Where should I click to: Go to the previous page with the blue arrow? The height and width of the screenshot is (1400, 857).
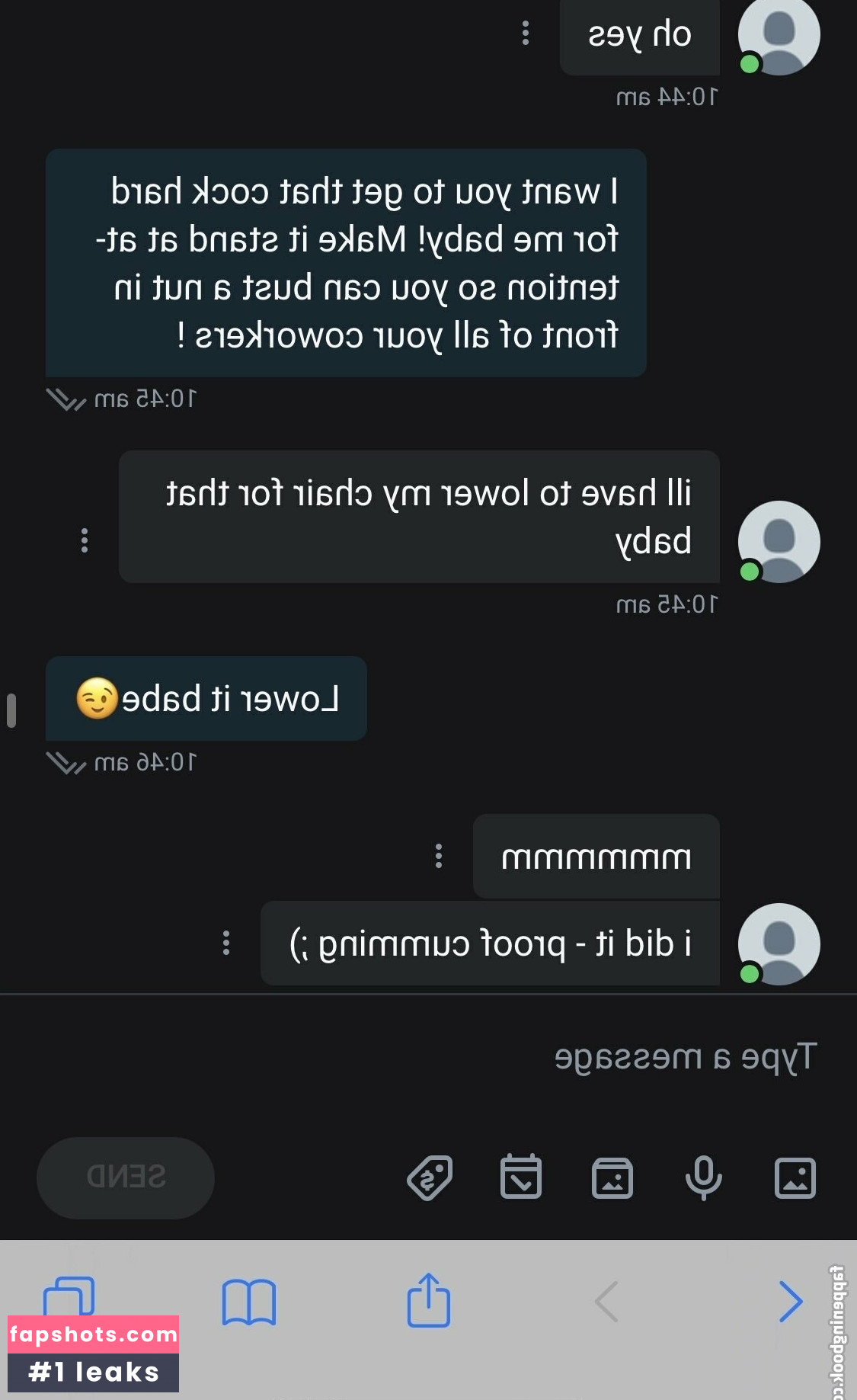click(x=791, y=1301)
